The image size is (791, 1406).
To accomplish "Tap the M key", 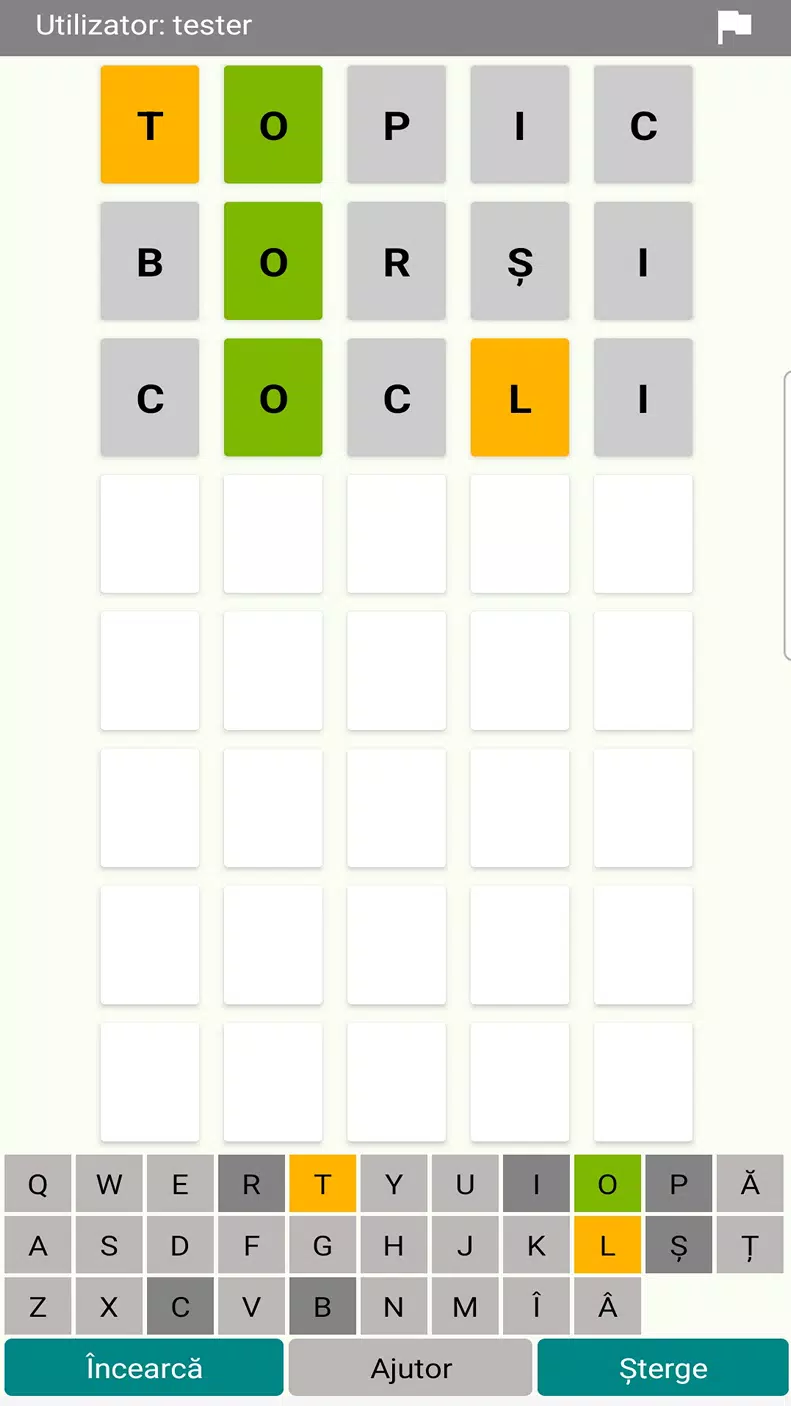I will pos(465,1306).
